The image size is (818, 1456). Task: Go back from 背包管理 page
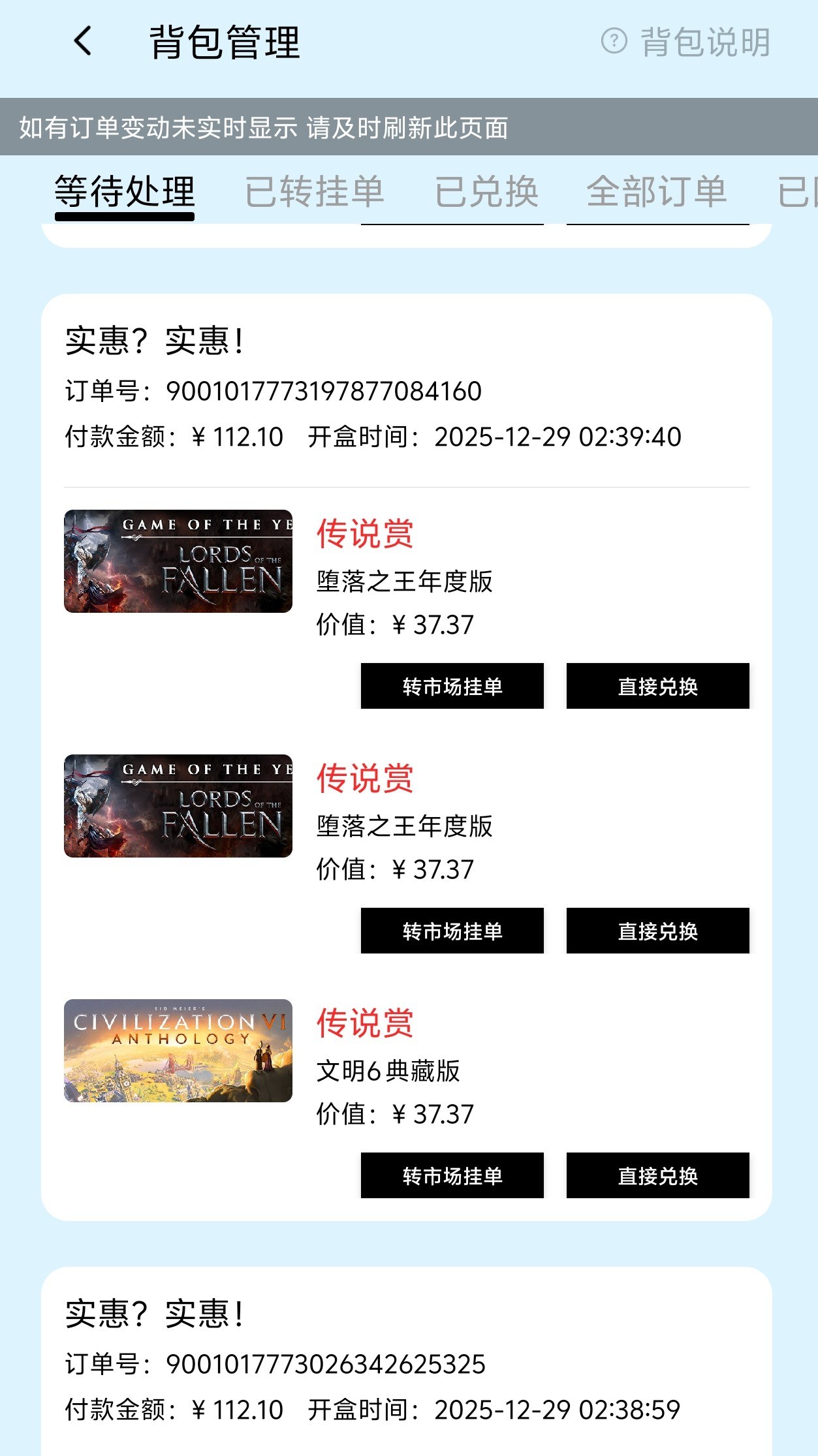(83, 42)
